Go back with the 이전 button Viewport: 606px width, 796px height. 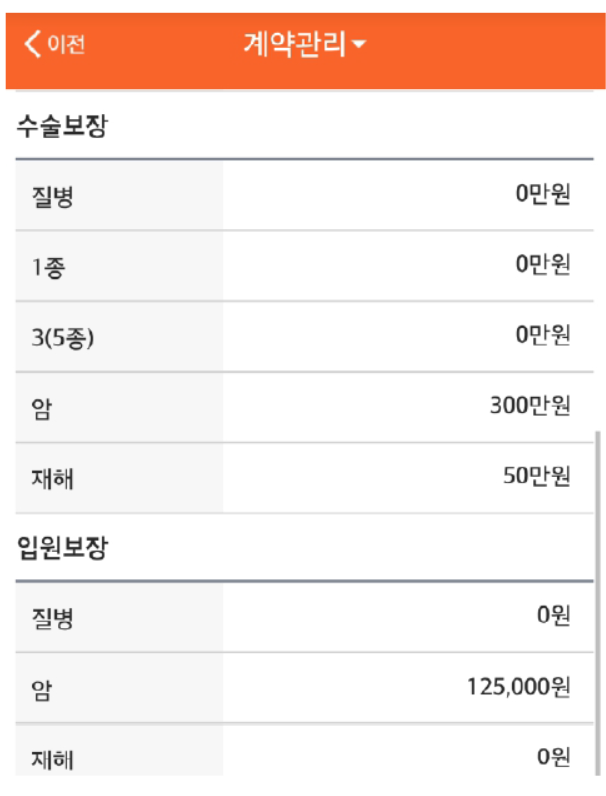[x=55, y=44]
